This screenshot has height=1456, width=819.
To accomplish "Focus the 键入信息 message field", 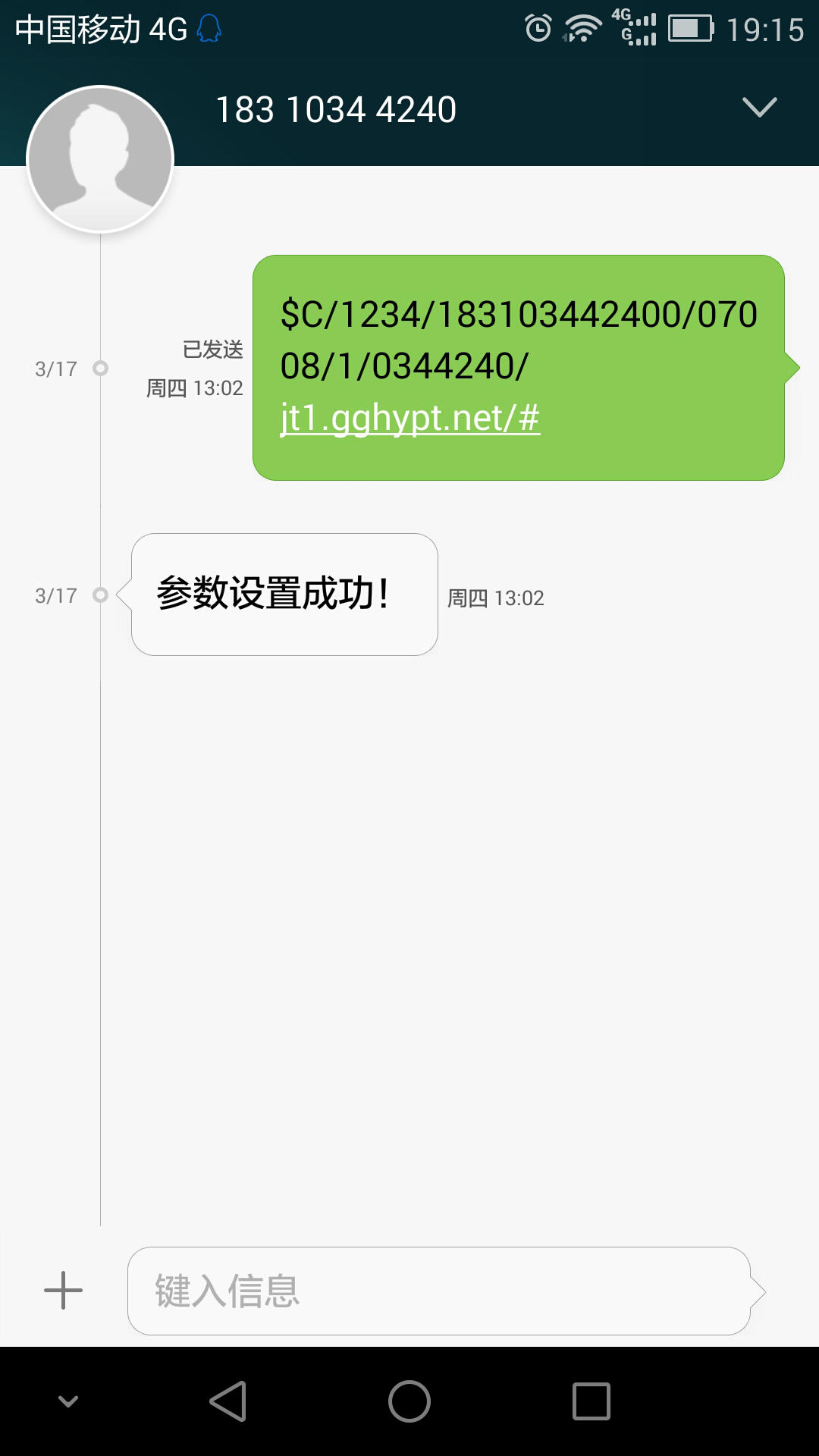I will tap(438, 1291).
